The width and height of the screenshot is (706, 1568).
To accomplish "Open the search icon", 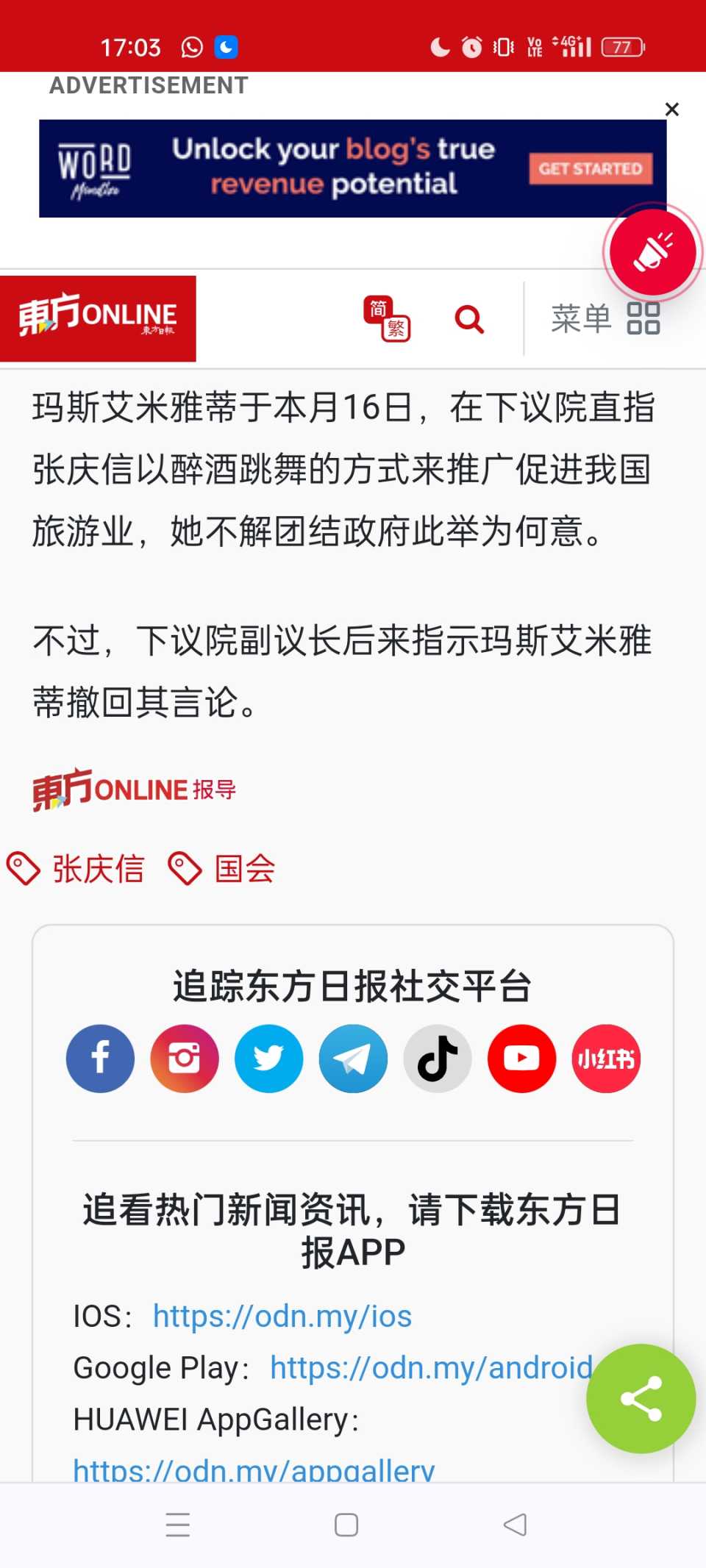I will coord(469,319).
